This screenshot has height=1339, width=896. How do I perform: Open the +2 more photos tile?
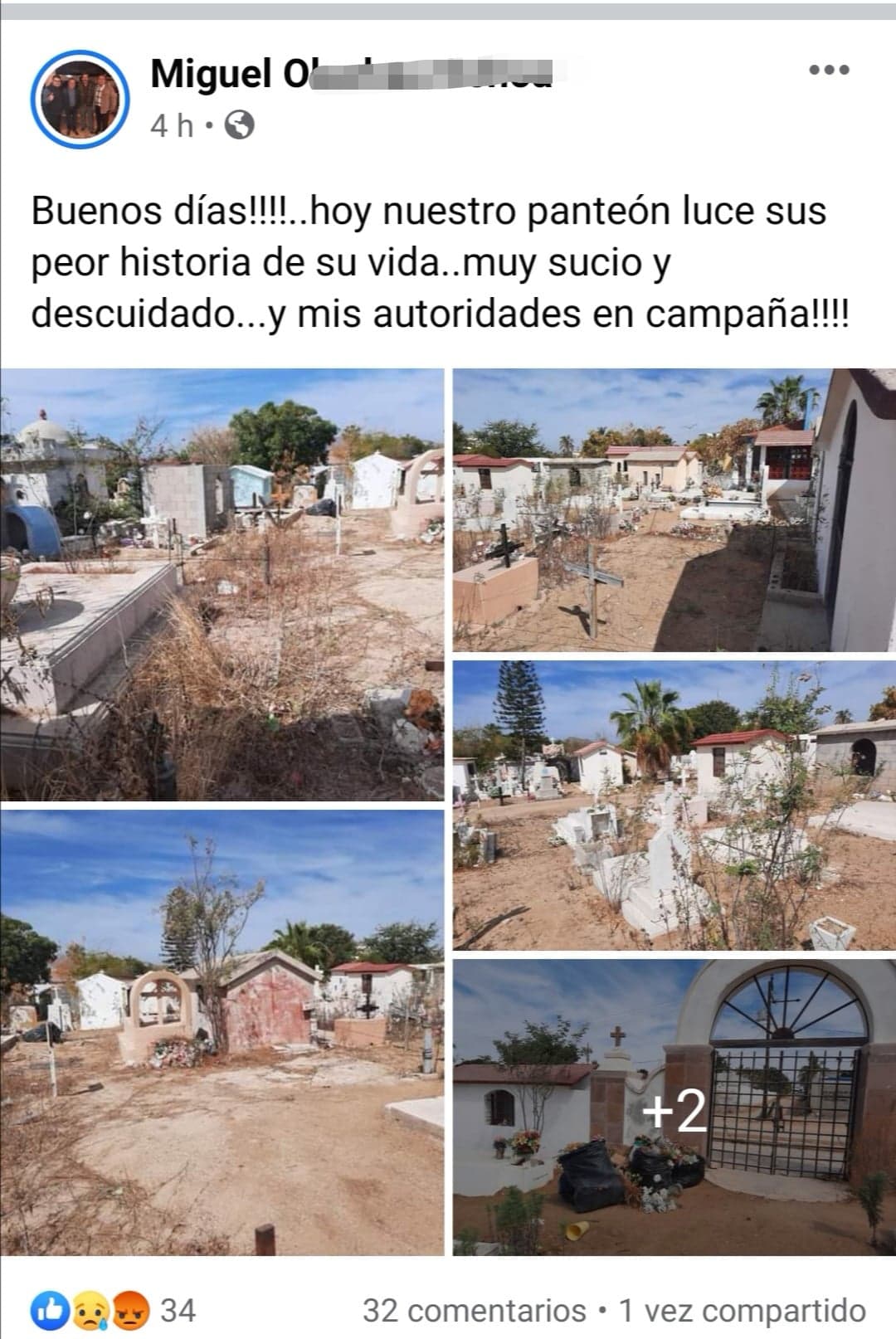674,1108
